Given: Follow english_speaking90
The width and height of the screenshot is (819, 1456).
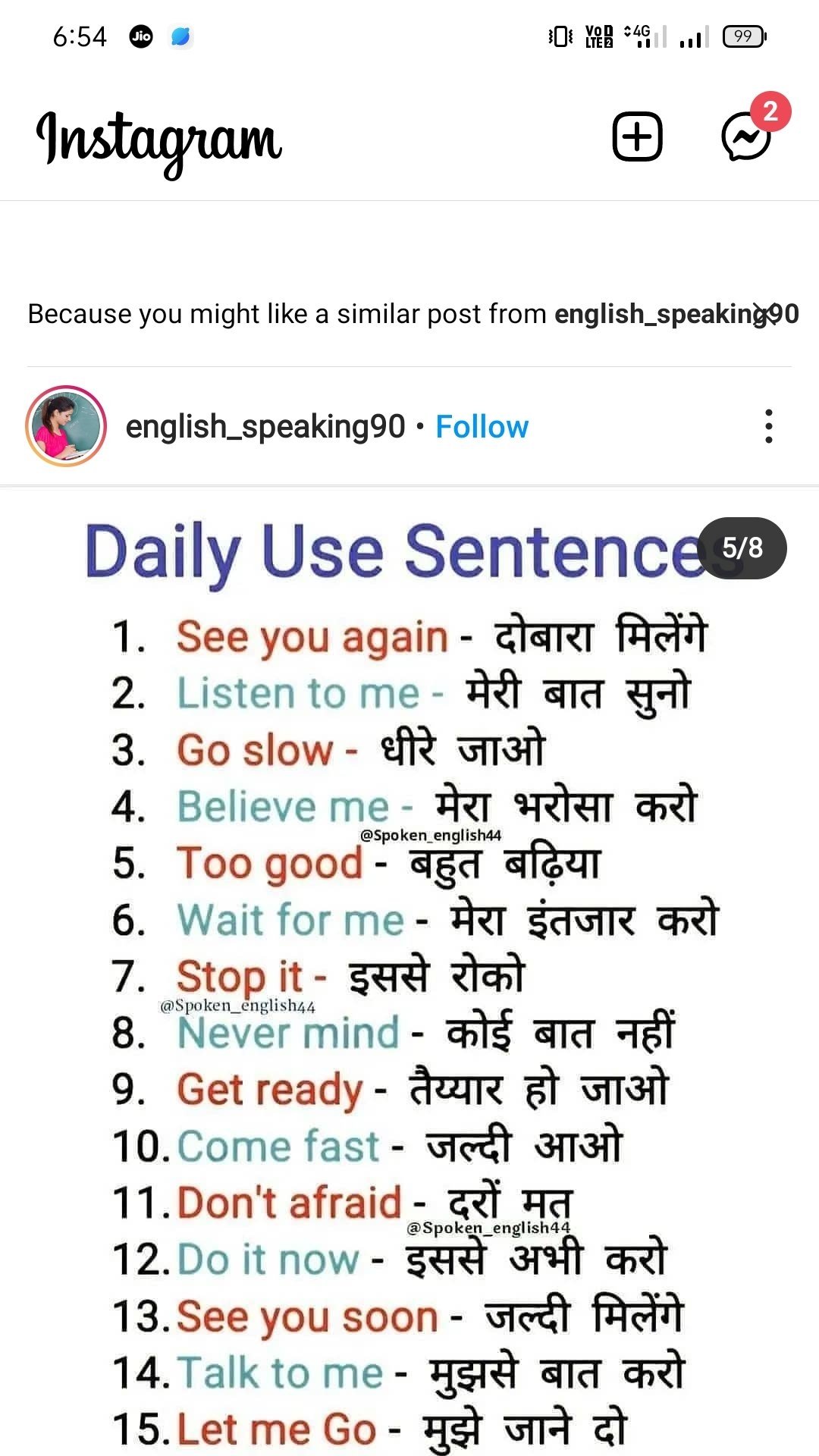Looking at the screenshot, I should tap(482, 427).
